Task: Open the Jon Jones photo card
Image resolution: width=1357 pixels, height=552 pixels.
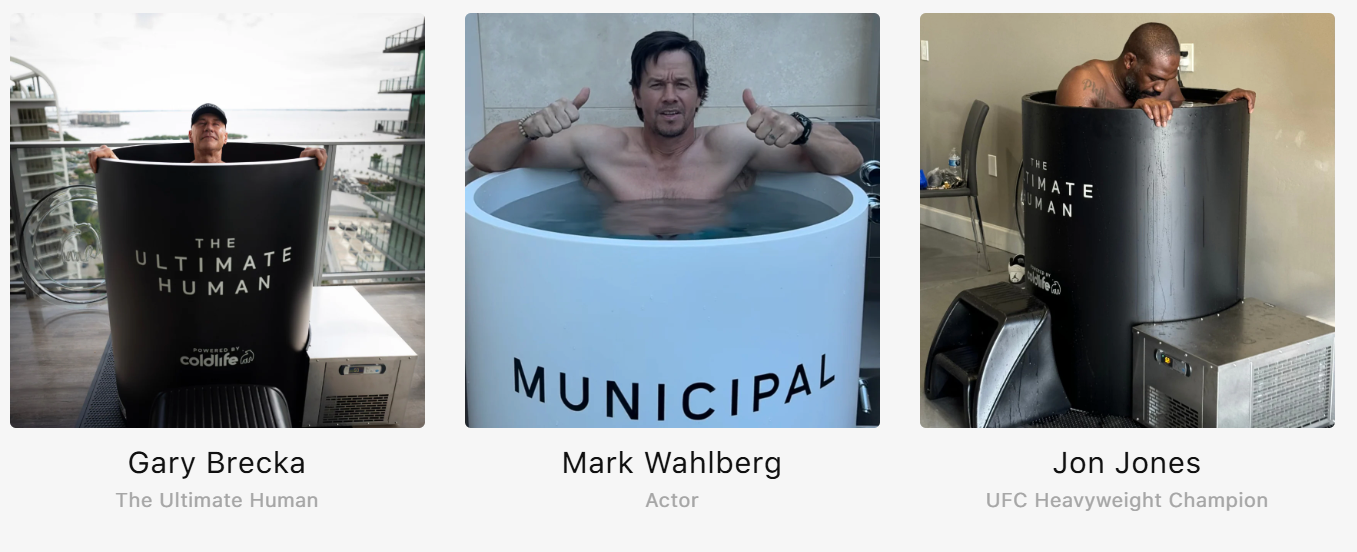Action: tap(1127, 220)
